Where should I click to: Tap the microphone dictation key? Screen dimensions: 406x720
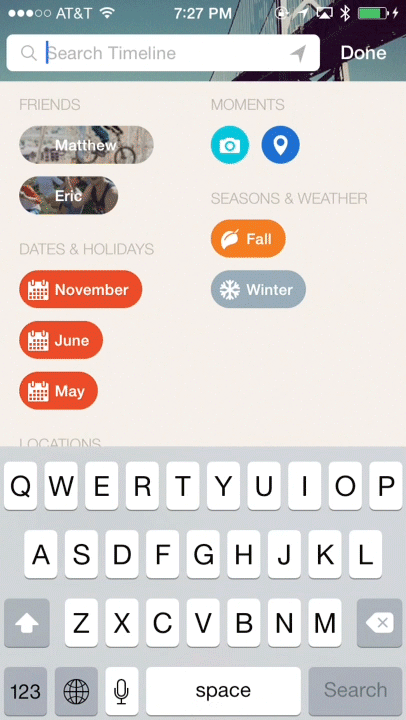click(x=122, y=690)
